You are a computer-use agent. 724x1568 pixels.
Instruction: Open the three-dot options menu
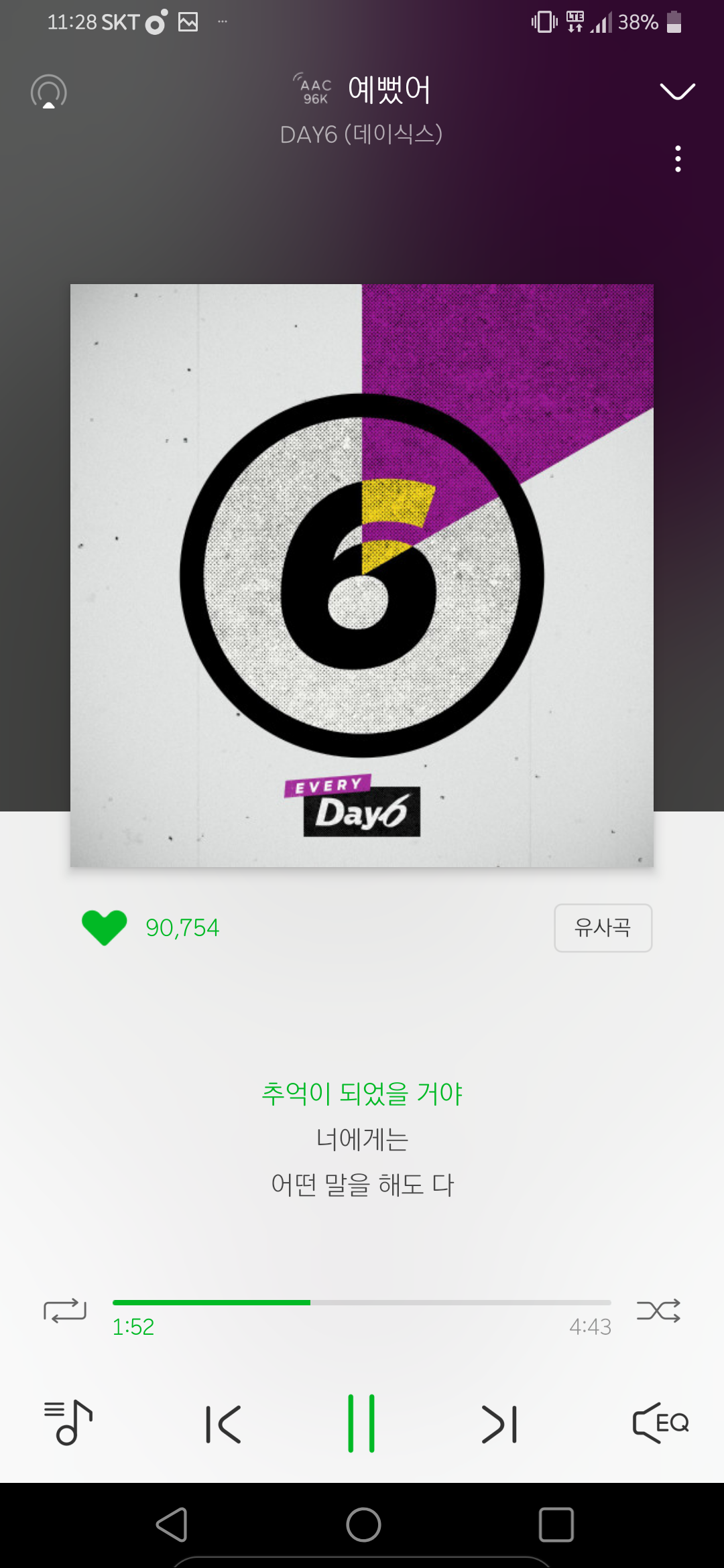tap(678, 157)
